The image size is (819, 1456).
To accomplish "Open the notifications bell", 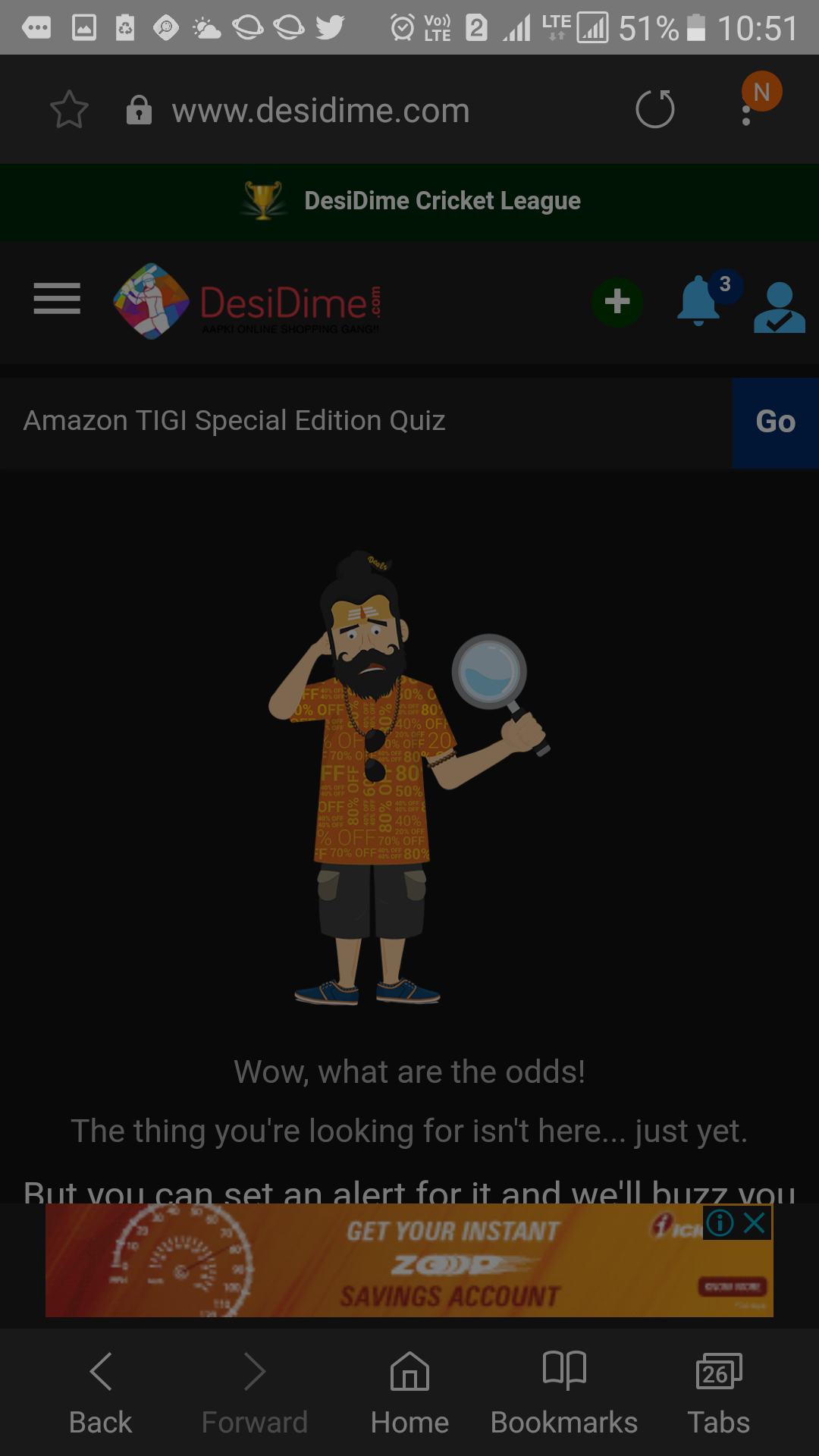I will point(699,301).
